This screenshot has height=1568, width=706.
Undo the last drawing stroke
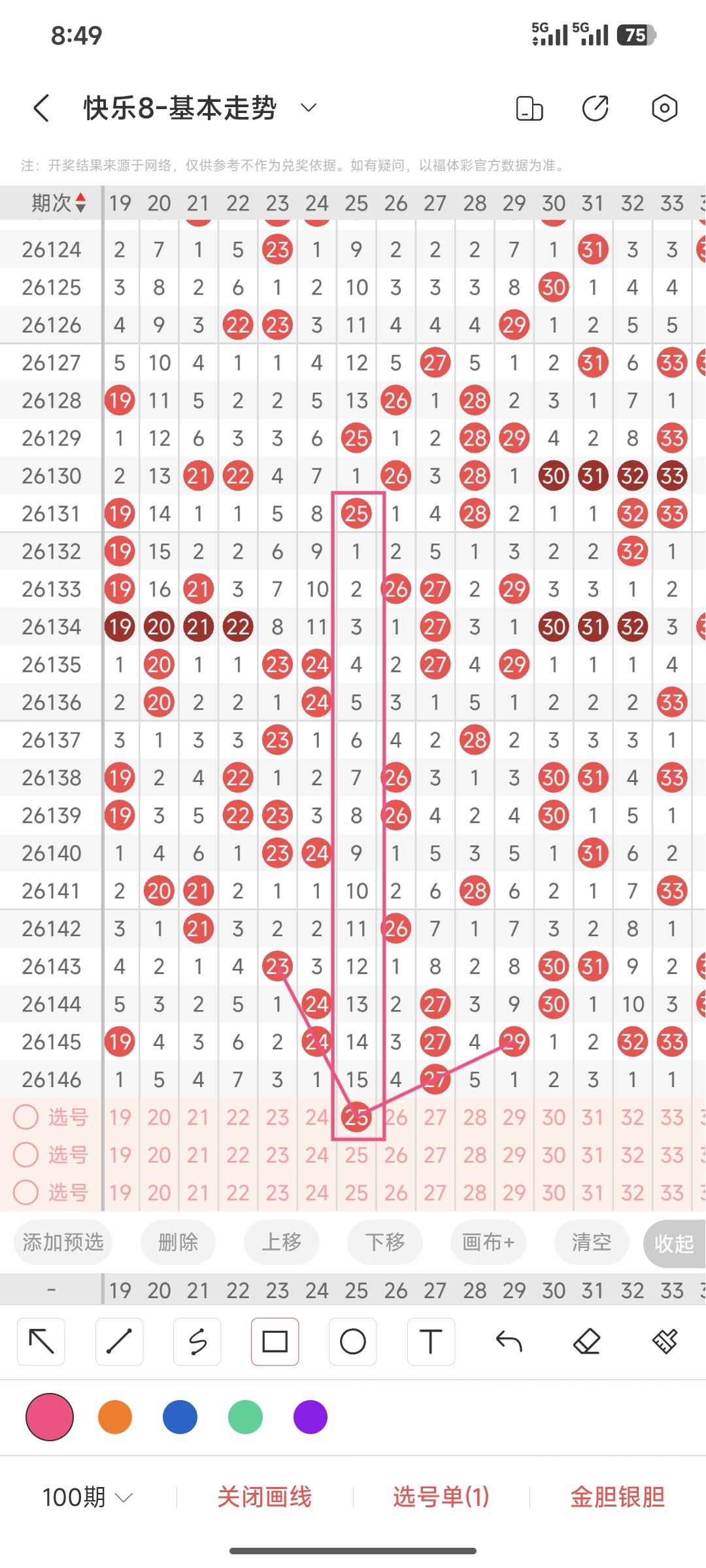pyautogui.click(x=509, y=1342)
